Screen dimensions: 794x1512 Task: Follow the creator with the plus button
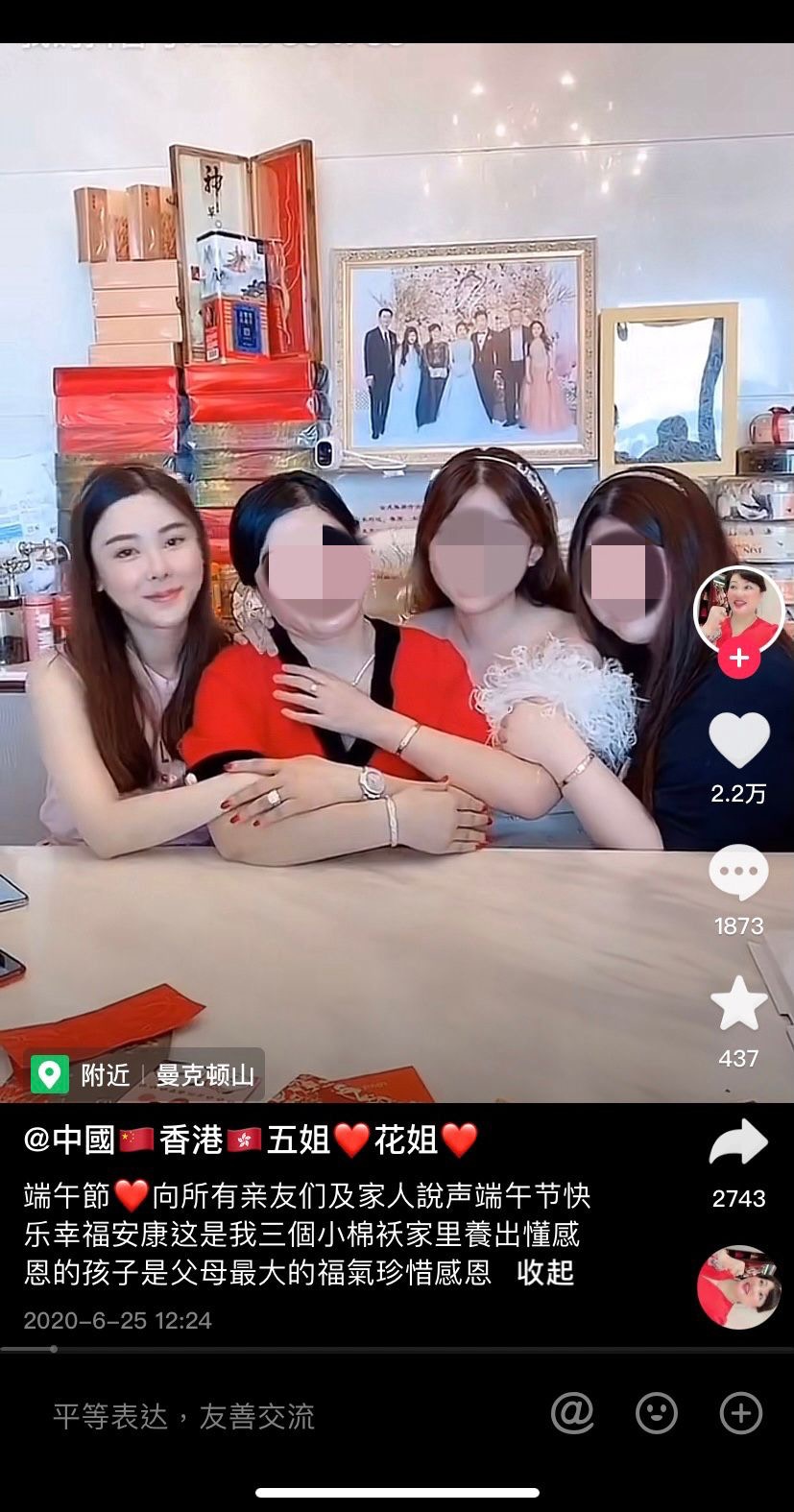[x=738, y=659]
